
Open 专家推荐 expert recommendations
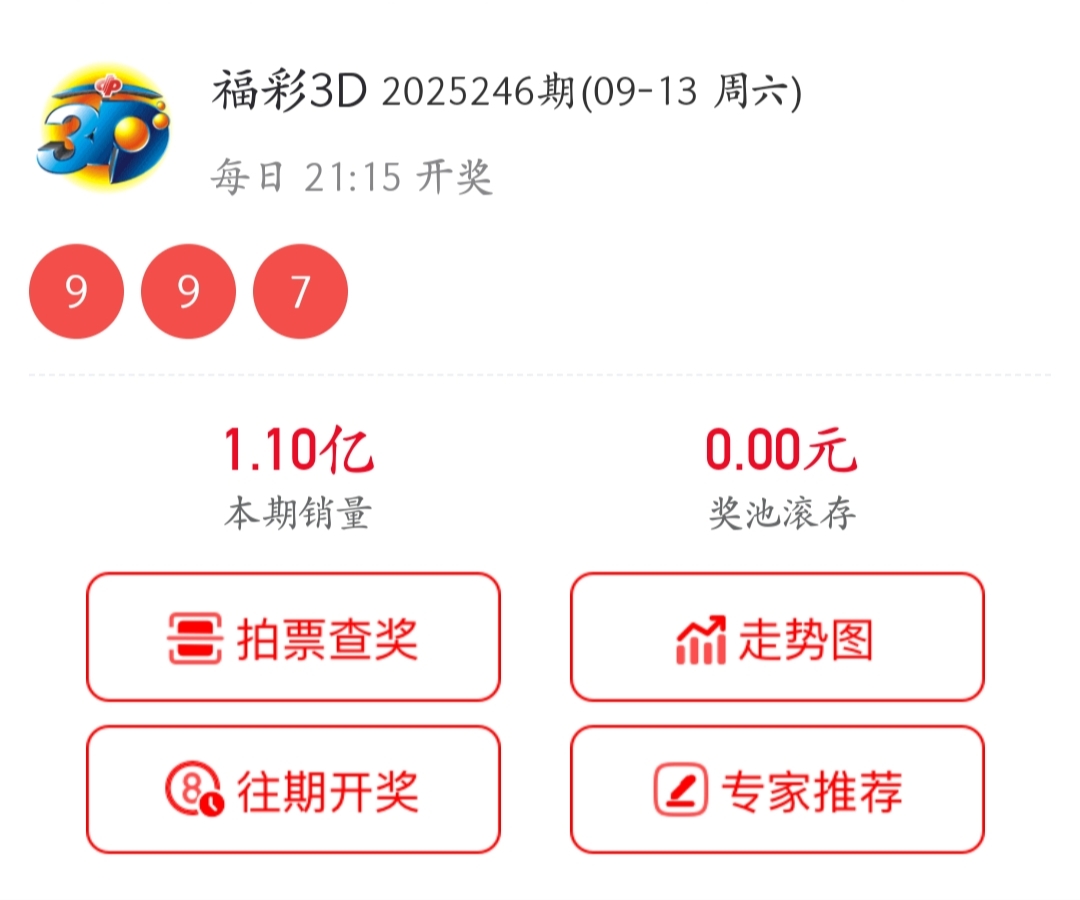[x=777, y=790]
